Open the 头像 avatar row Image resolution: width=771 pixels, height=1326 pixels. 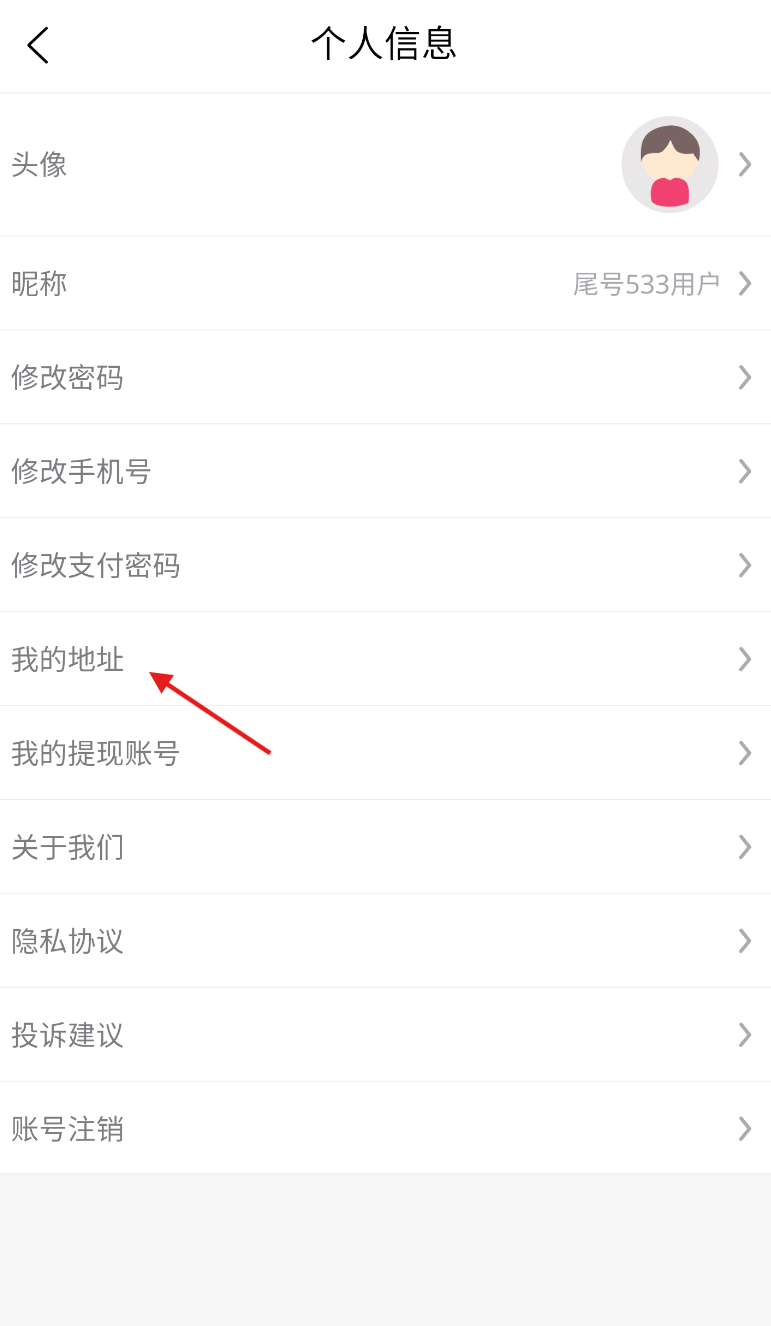(385, 165)
